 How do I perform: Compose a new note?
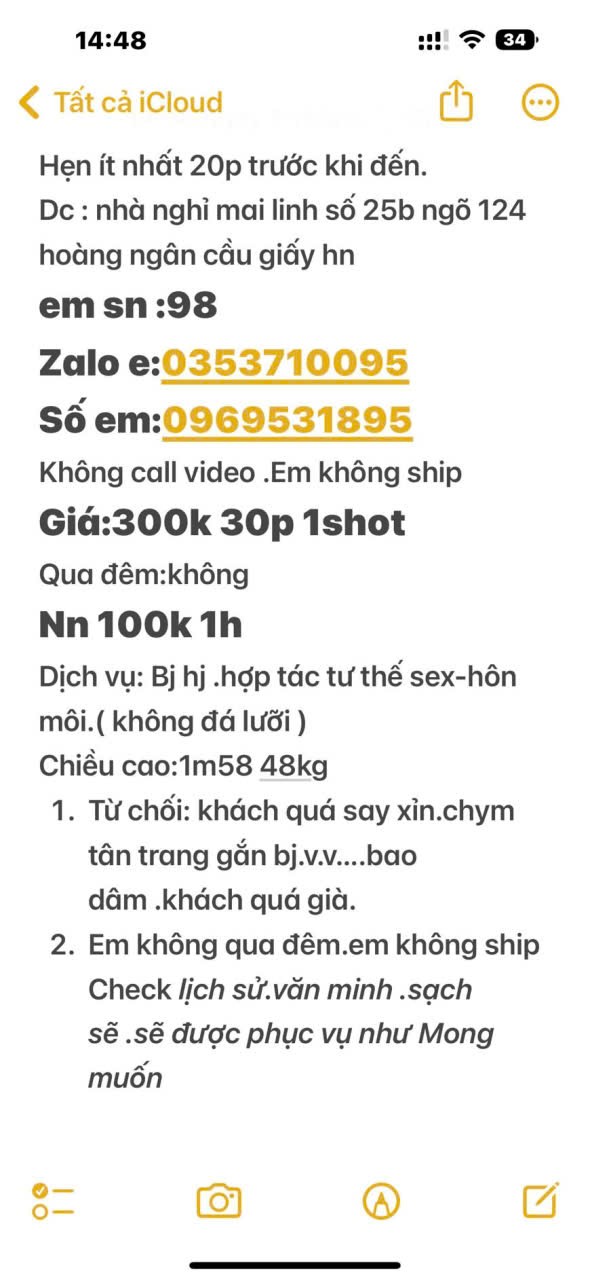point(541,1199)
